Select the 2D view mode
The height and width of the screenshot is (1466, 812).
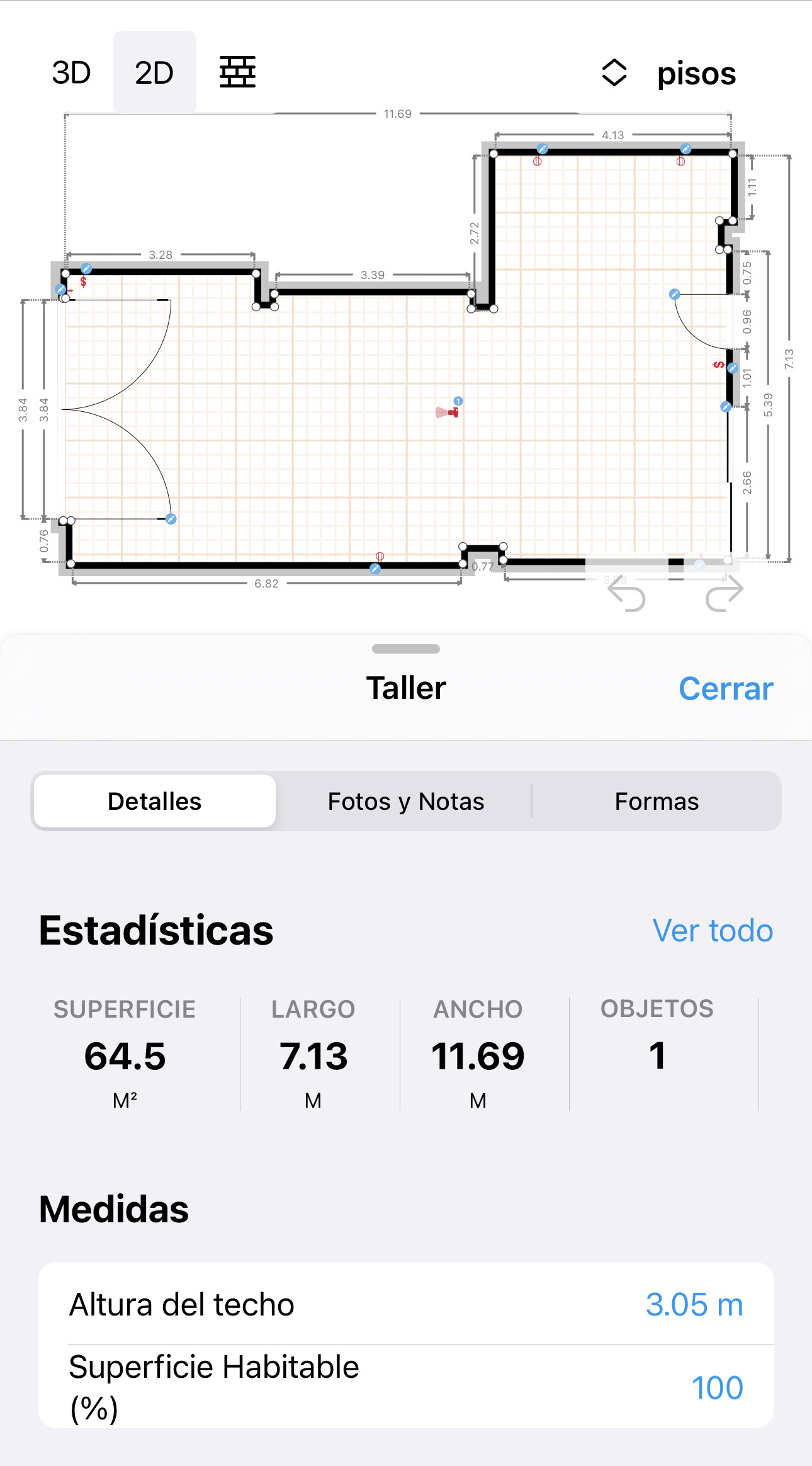[154, 73]
